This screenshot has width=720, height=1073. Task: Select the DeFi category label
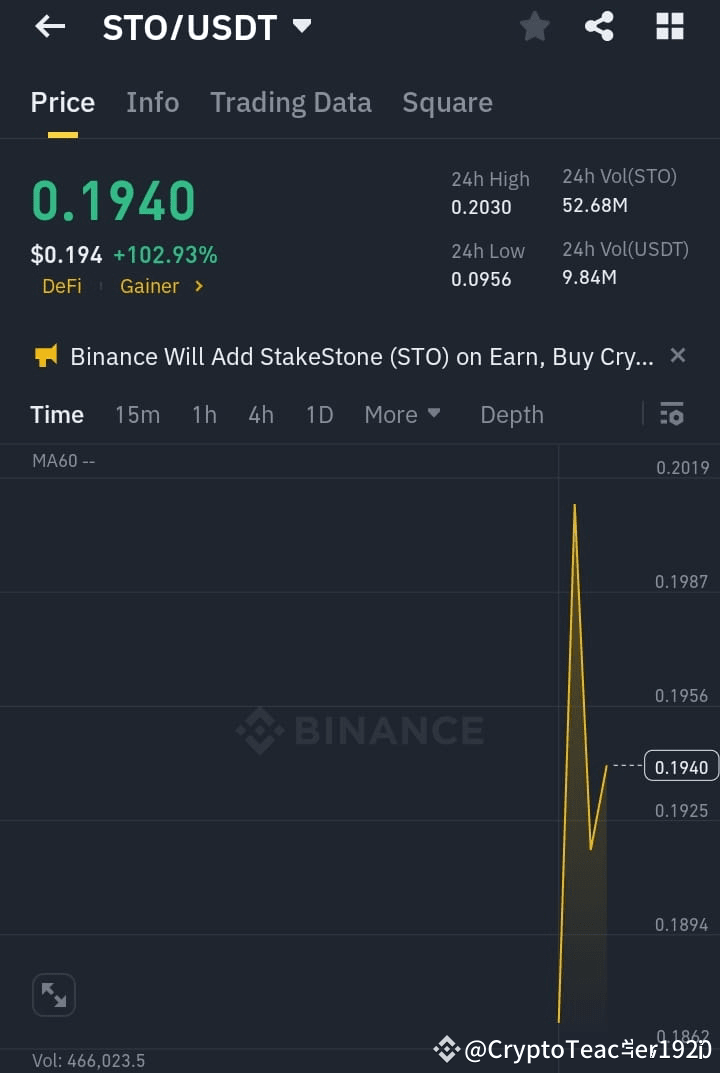click(61, 286)
